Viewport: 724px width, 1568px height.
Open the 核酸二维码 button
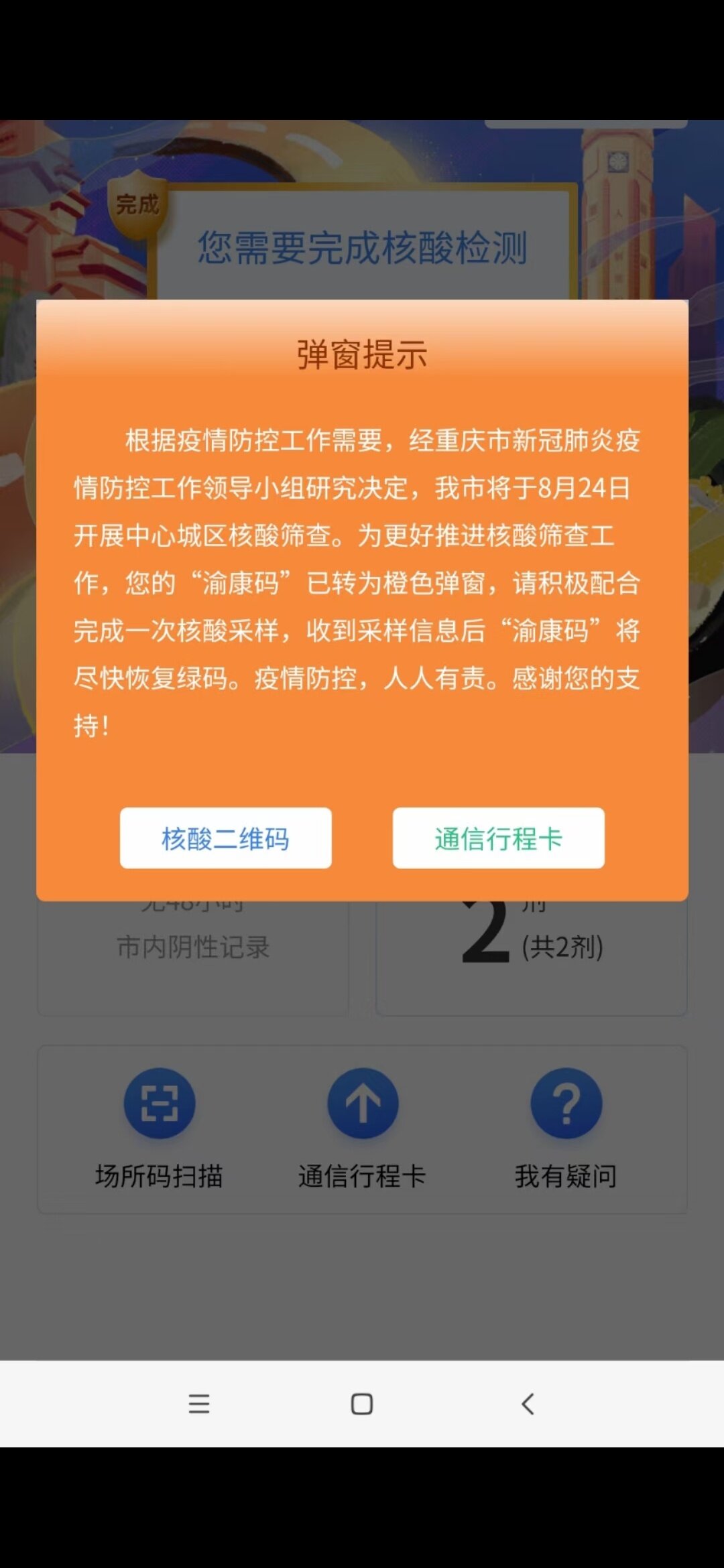pos(225,838)
